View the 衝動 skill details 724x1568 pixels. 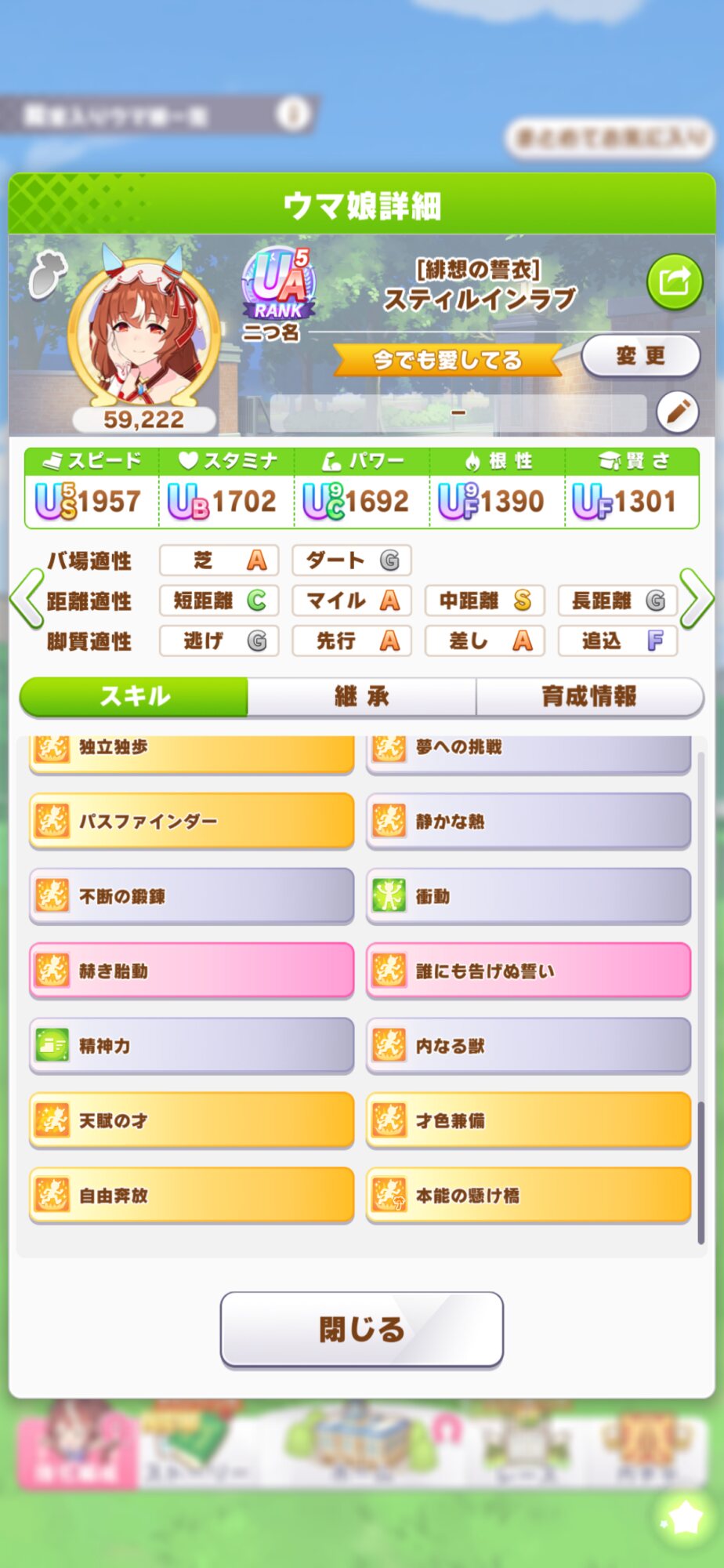coord(528,895)
